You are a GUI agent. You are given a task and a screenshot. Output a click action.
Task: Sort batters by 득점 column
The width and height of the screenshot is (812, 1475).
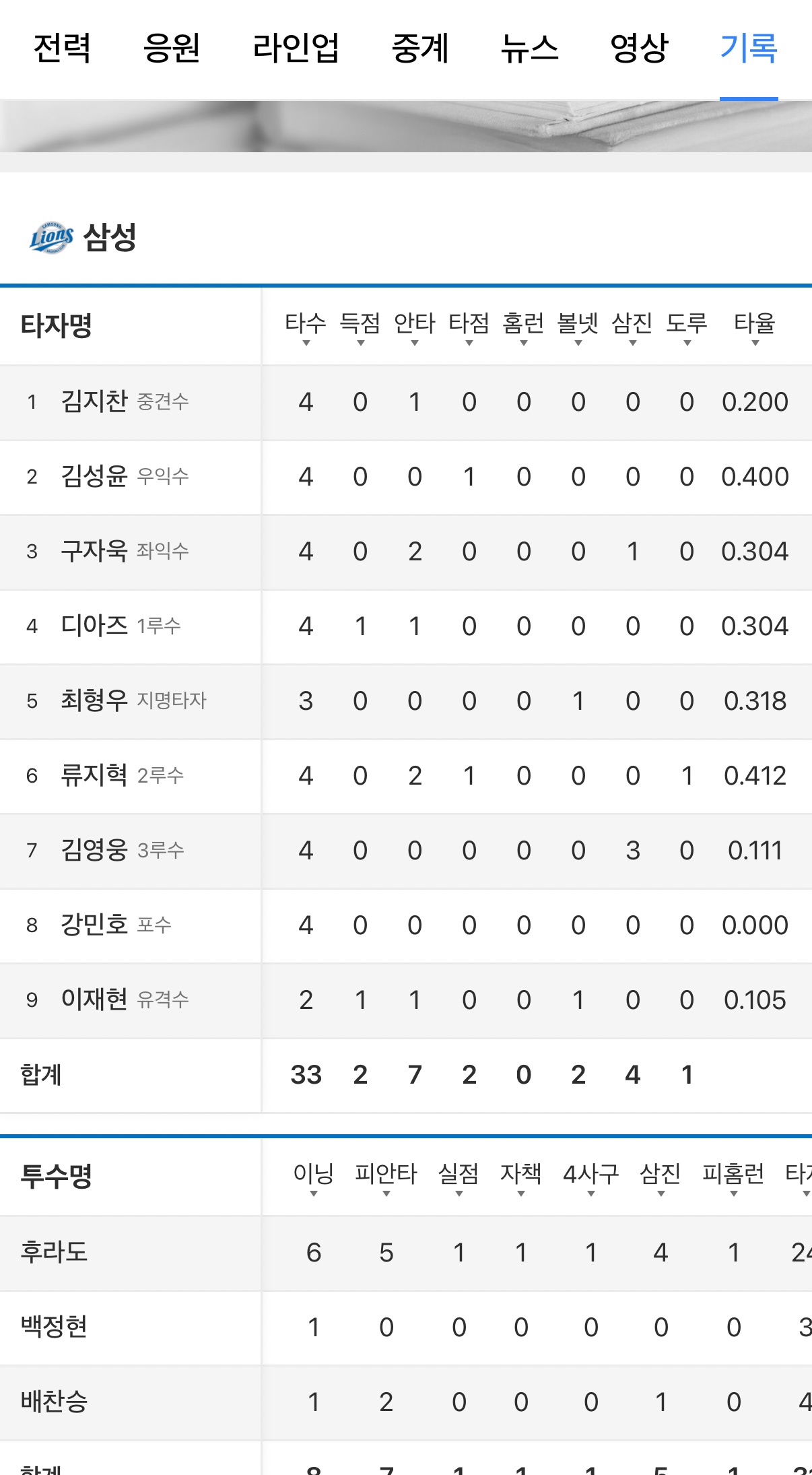coord(360,327)
